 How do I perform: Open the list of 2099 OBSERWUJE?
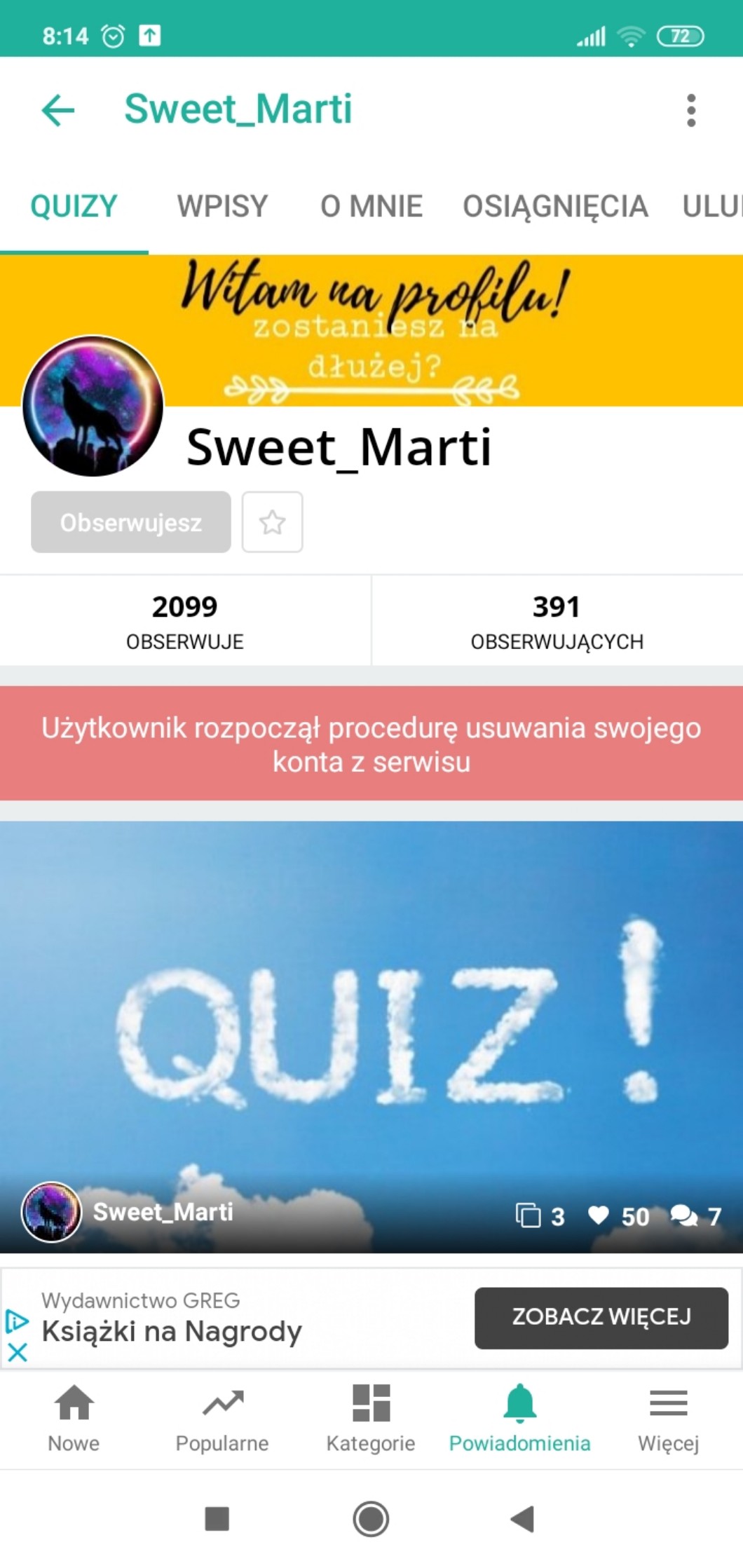(x=185, y=620)
